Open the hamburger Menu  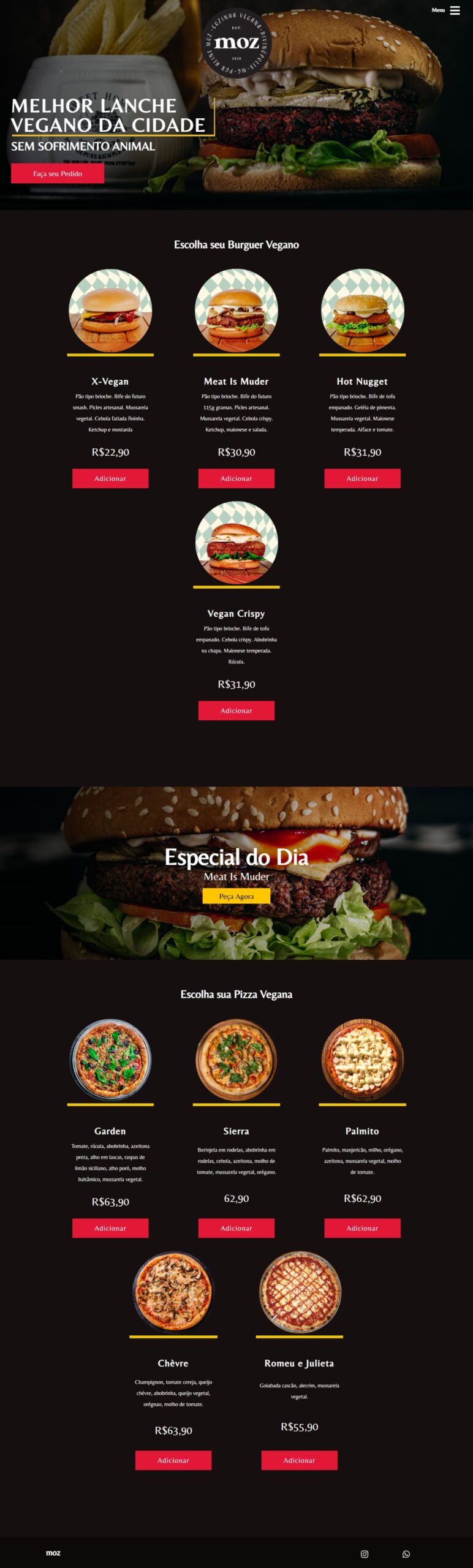454,10
